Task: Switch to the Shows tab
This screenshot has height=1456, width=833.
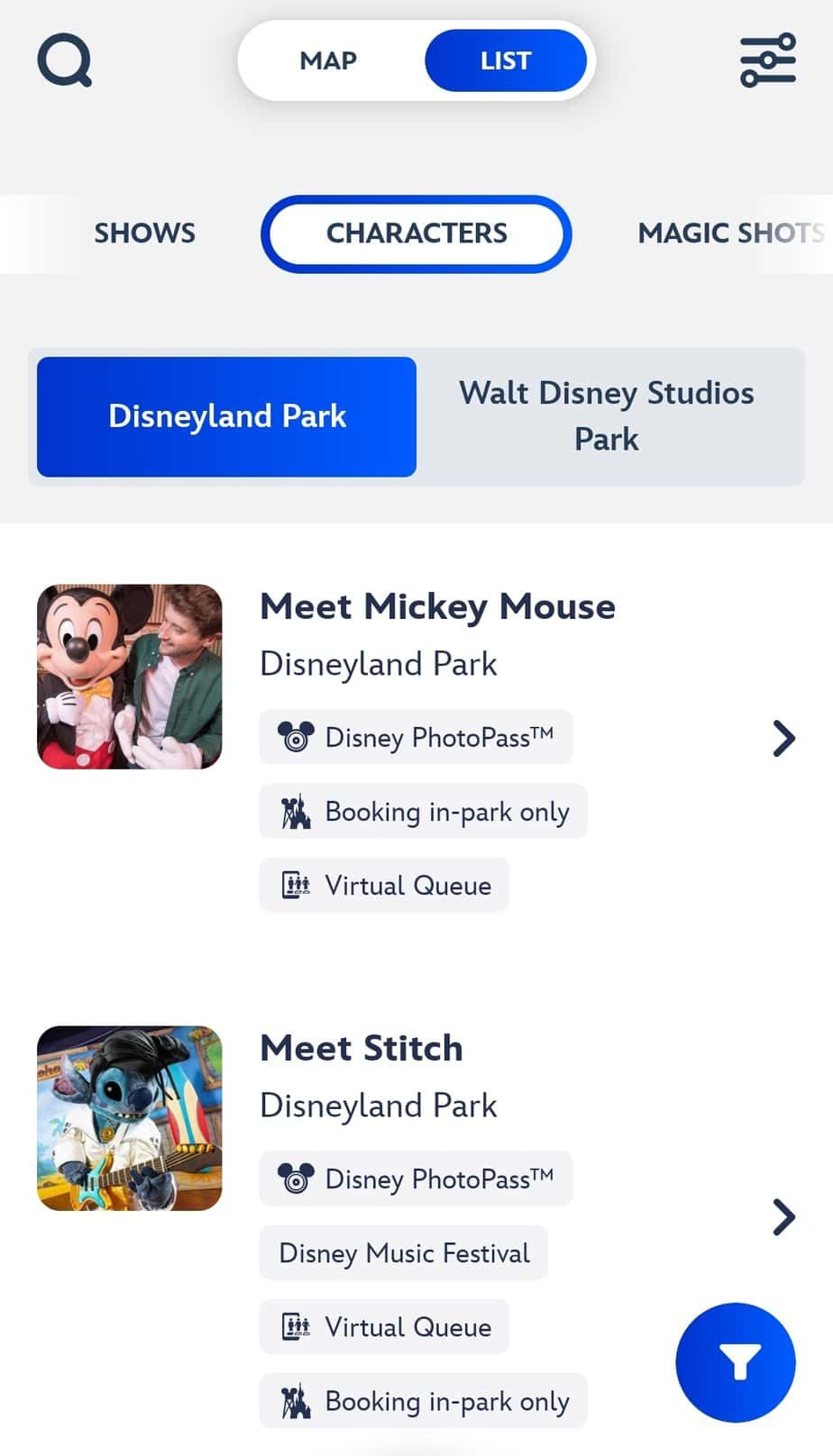Action: point(145,233)
